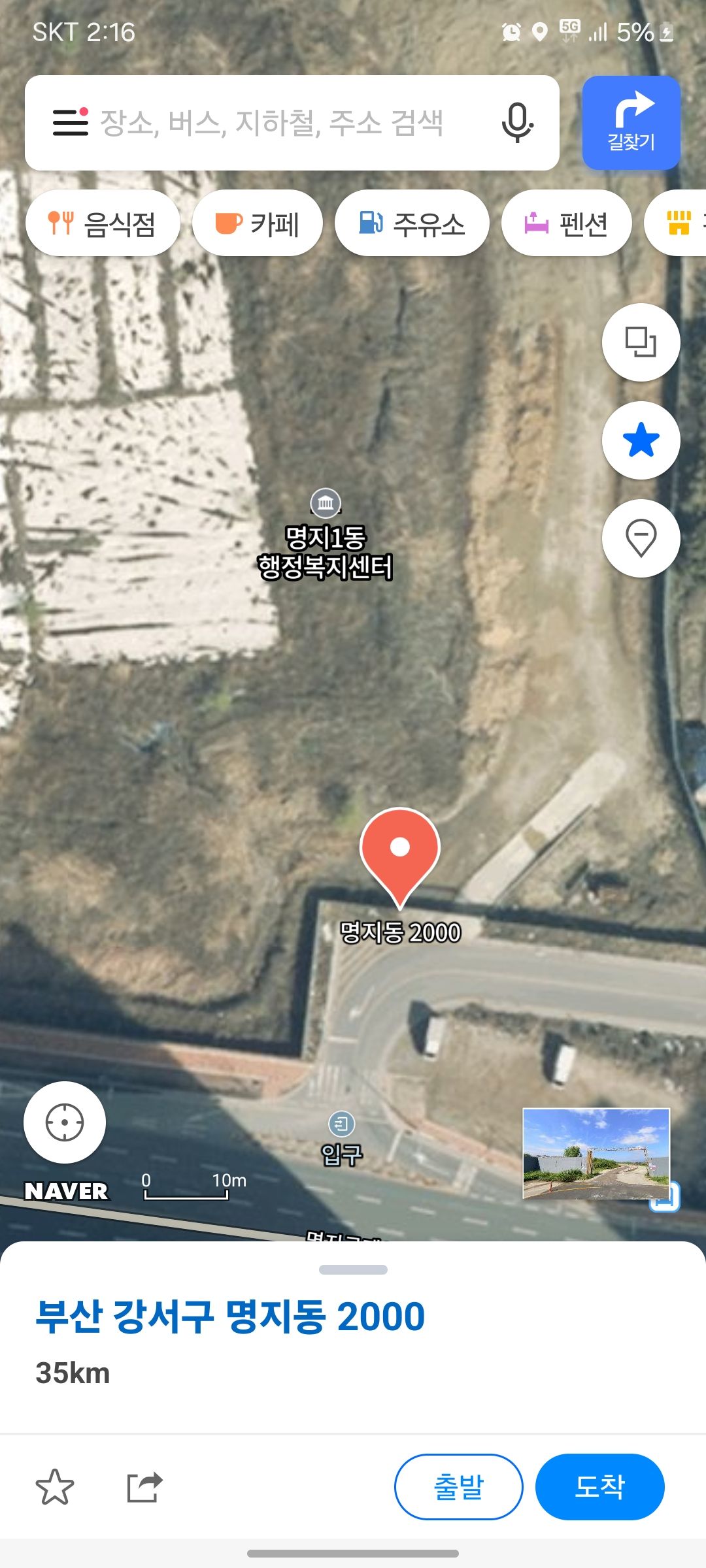706x1568 pixels.
Task: Tap the location pin round button
Action: tap(641, 538)
